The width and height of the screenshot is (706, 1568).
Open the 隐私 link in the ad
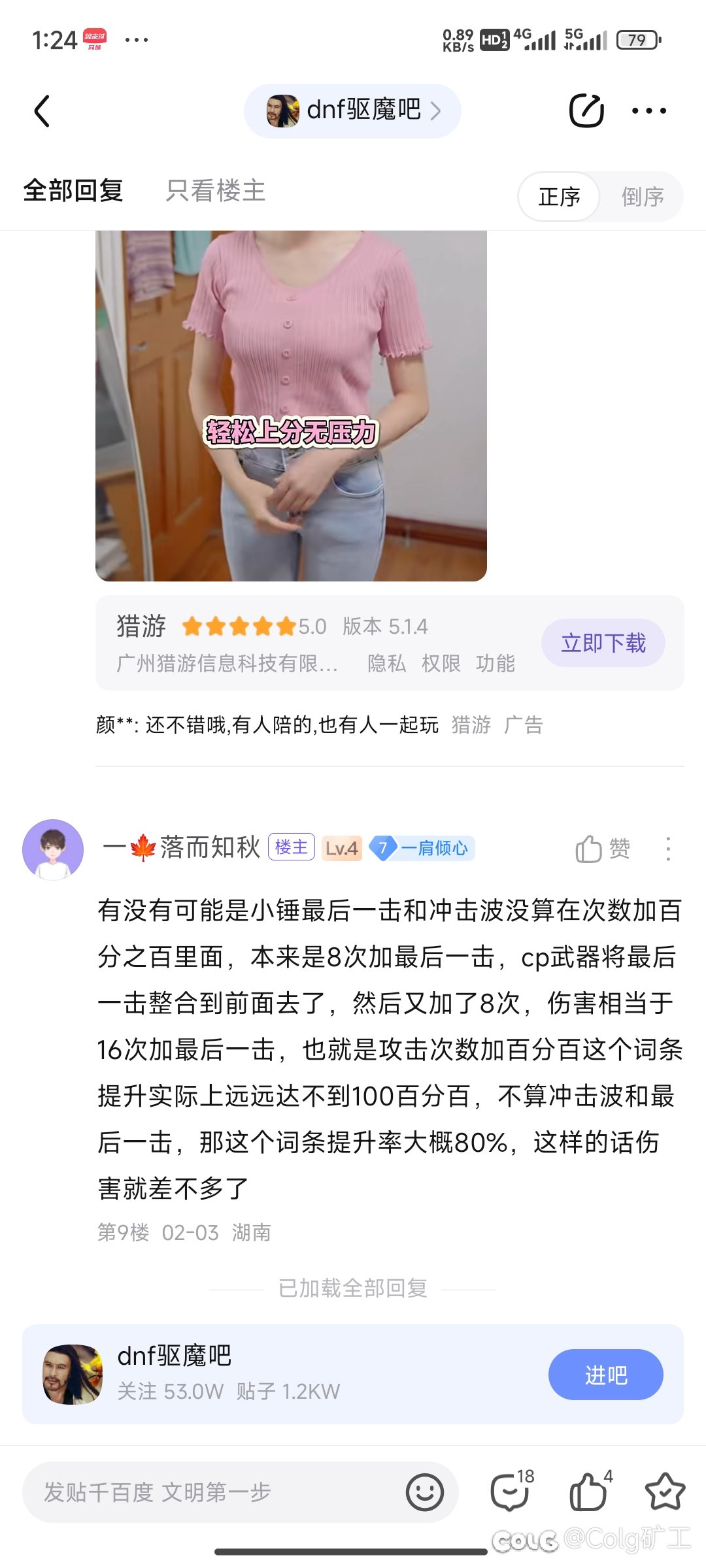click(x=387, y=663)
